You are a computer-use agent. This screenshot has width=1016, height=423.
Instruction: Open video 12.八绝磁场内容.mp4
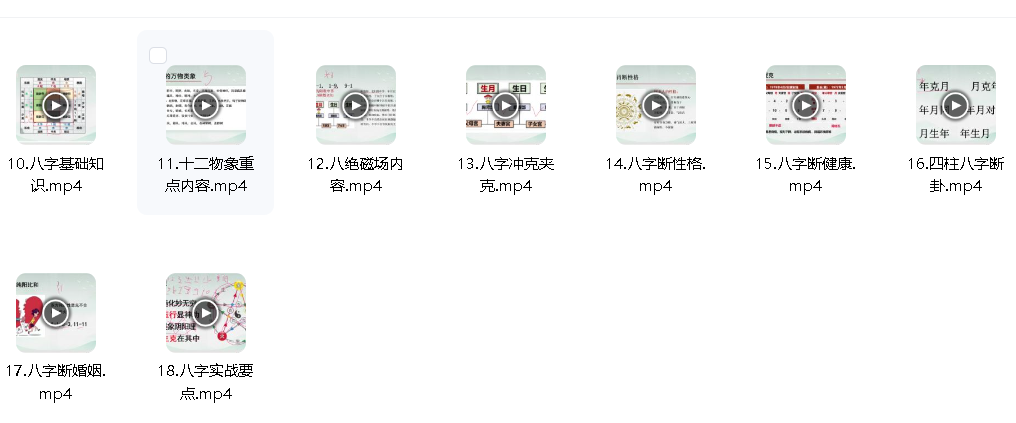[x=356, y=105]
